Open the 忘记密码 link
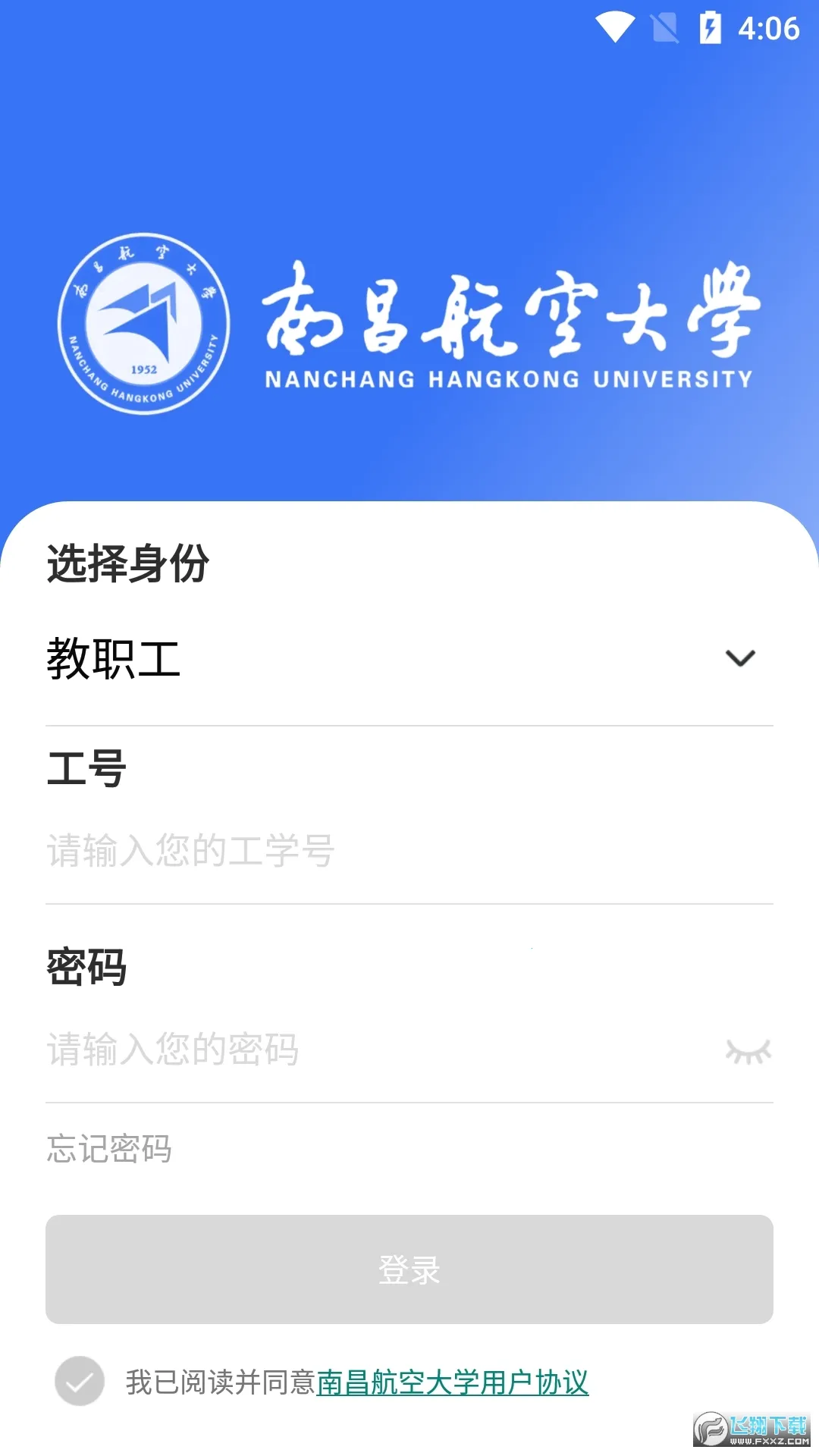 click(x=109, y=1148)
